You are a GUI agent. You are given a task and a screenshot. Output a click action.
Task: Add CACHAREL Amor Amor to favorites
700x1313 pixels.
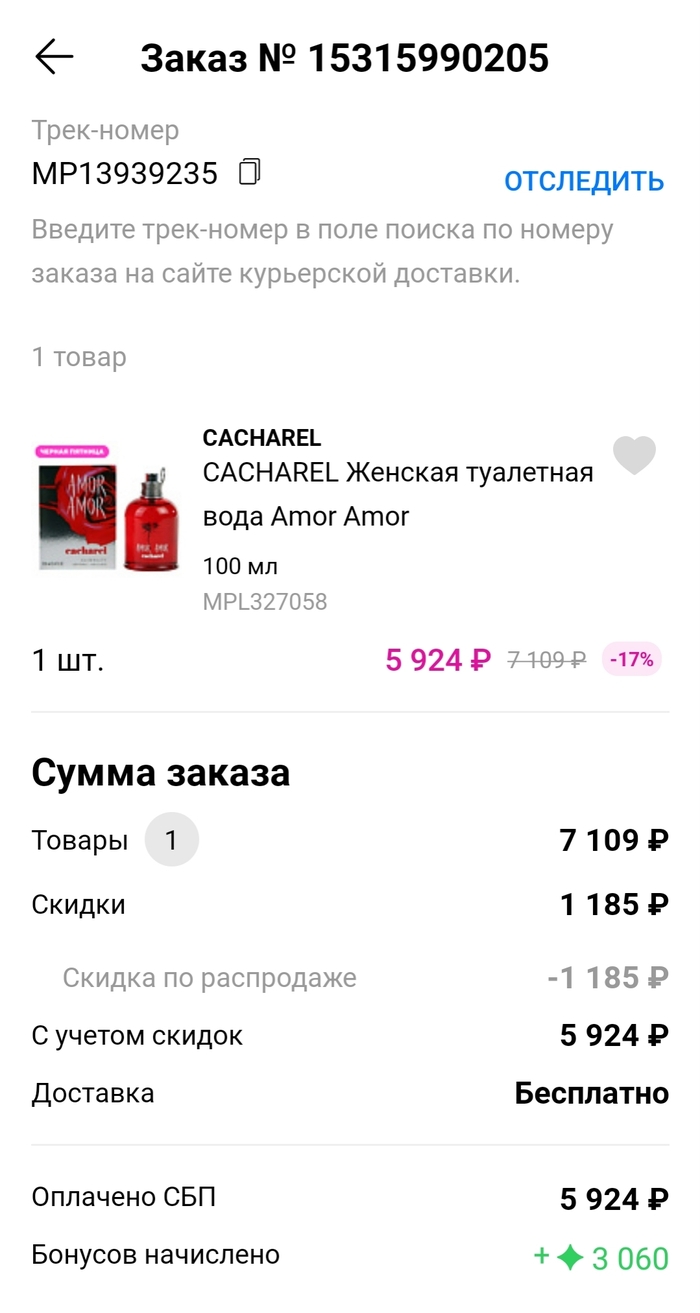coord(634,456)
